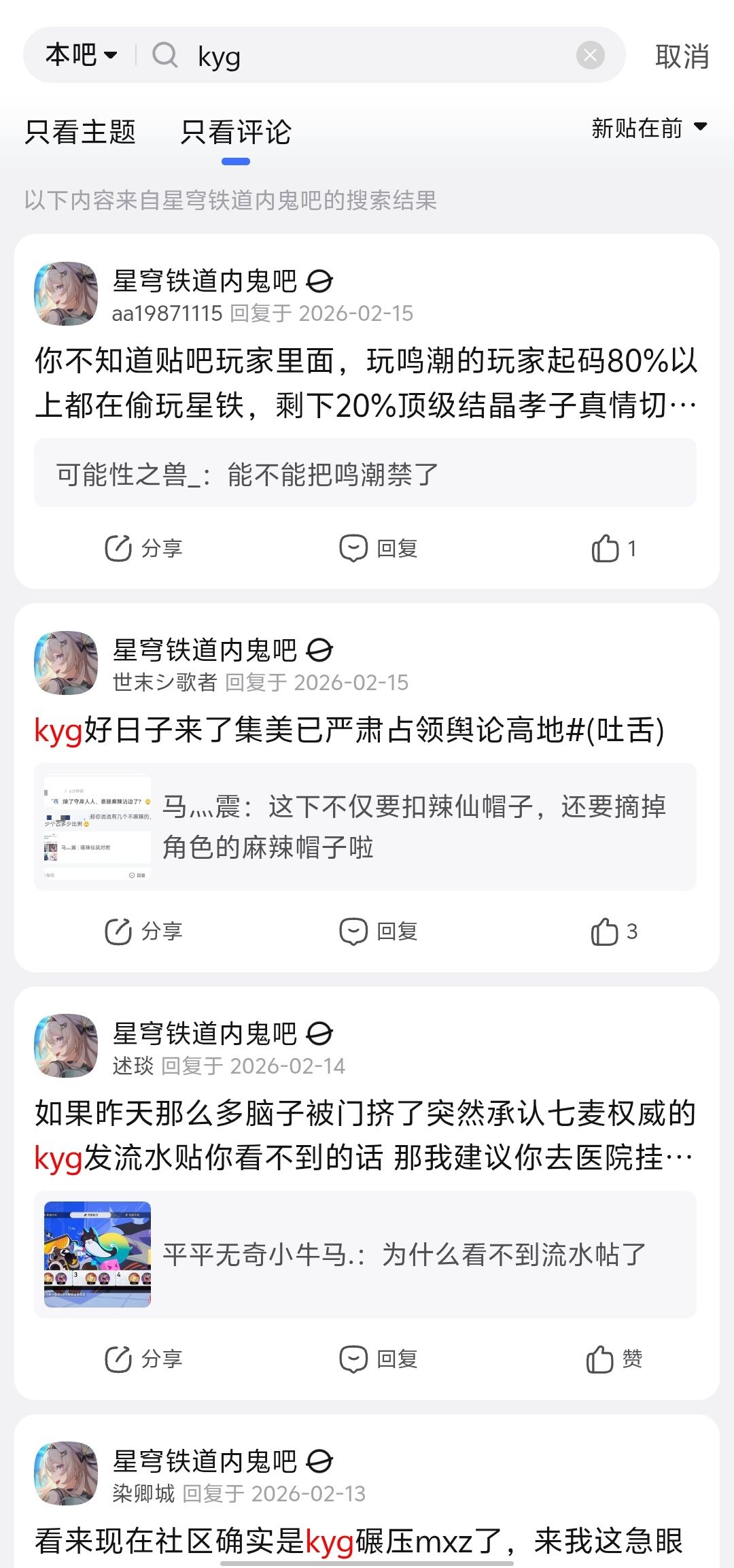Clear the kyg search text

click(x=590, y=54)
